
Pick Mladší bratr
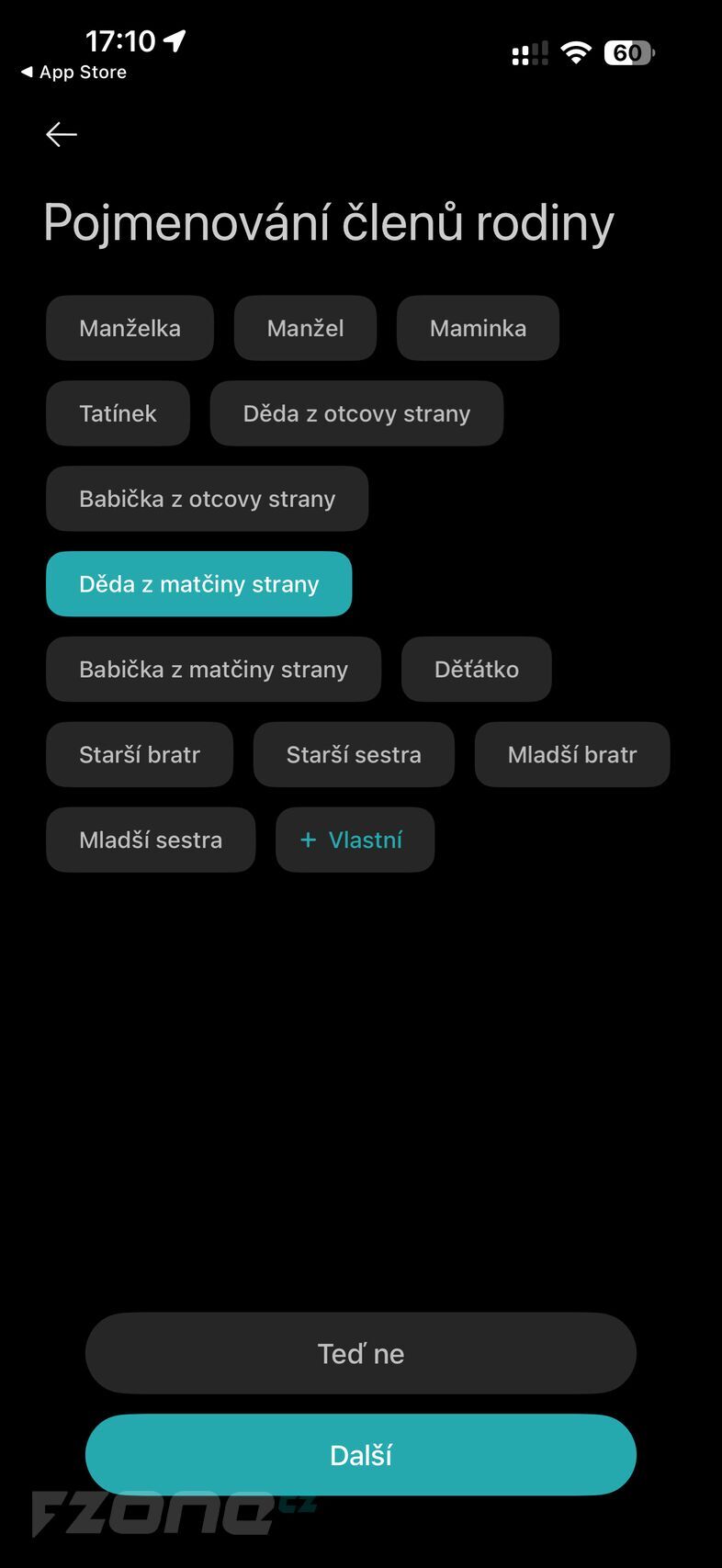pos(571,755)
